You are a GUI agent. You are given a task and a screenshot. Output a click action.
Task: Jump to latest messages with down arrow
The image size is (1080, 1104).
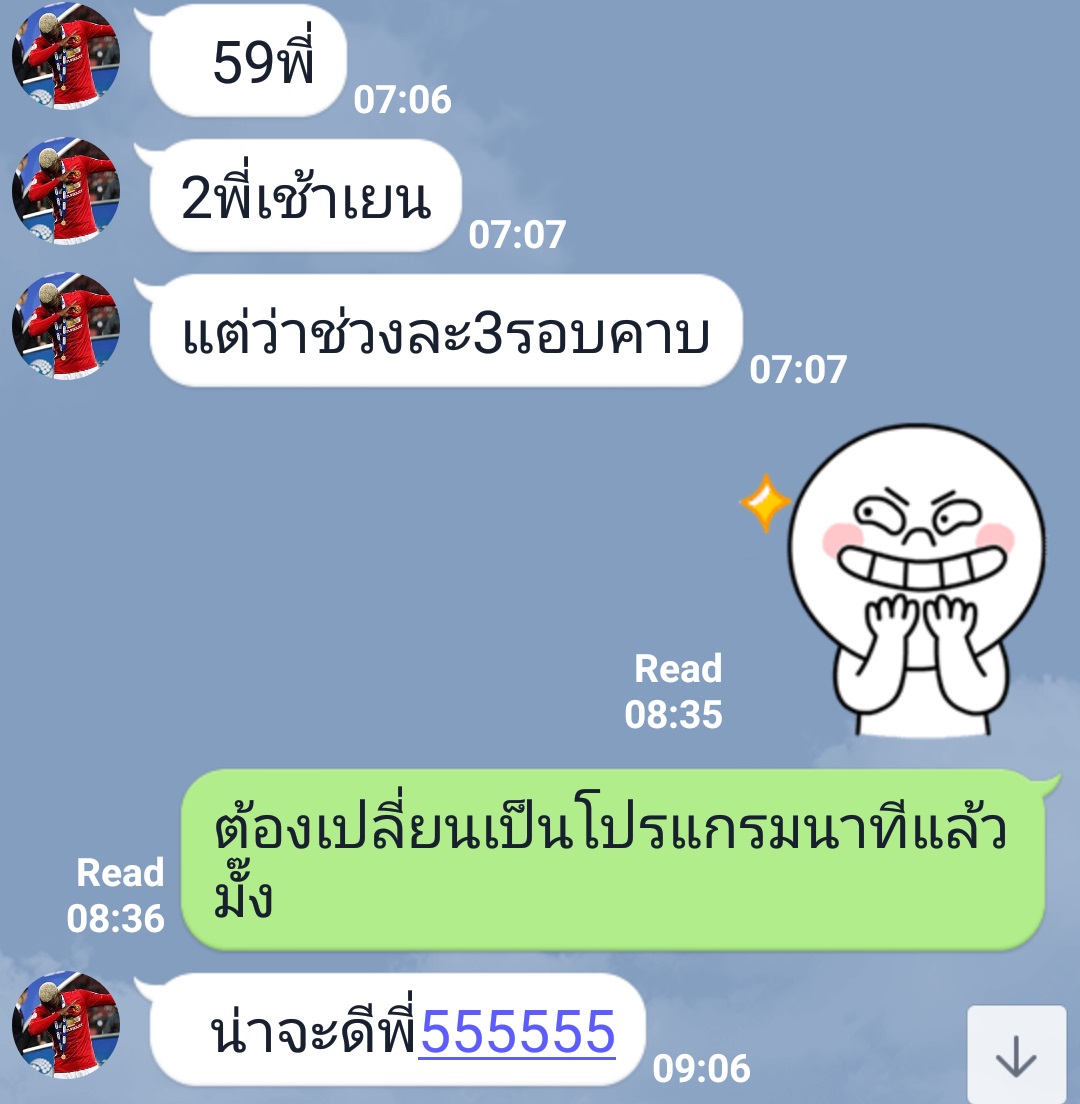pos(1016,1055)
